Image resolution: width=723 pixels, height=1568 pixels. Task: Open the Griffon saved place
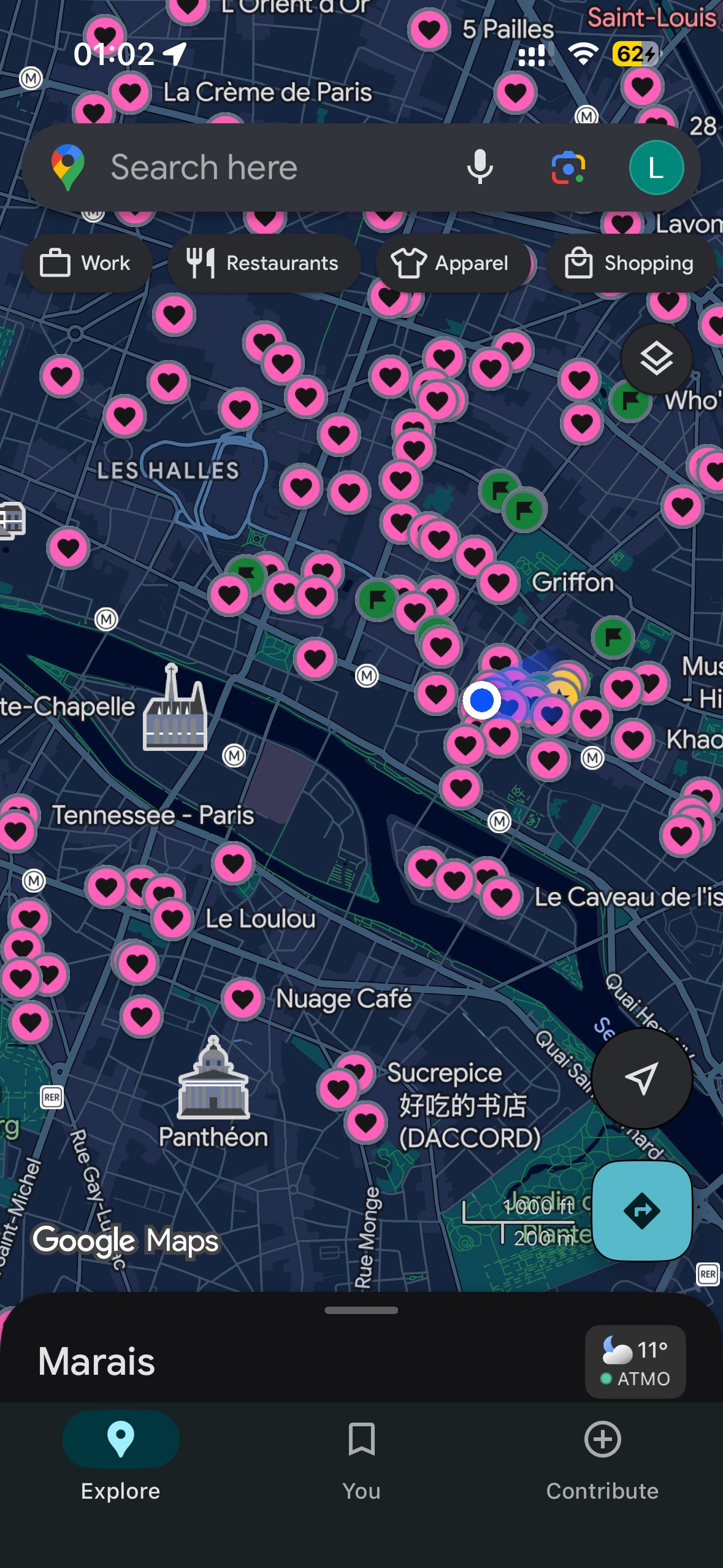pyautogui.click(x=499, y=583)
